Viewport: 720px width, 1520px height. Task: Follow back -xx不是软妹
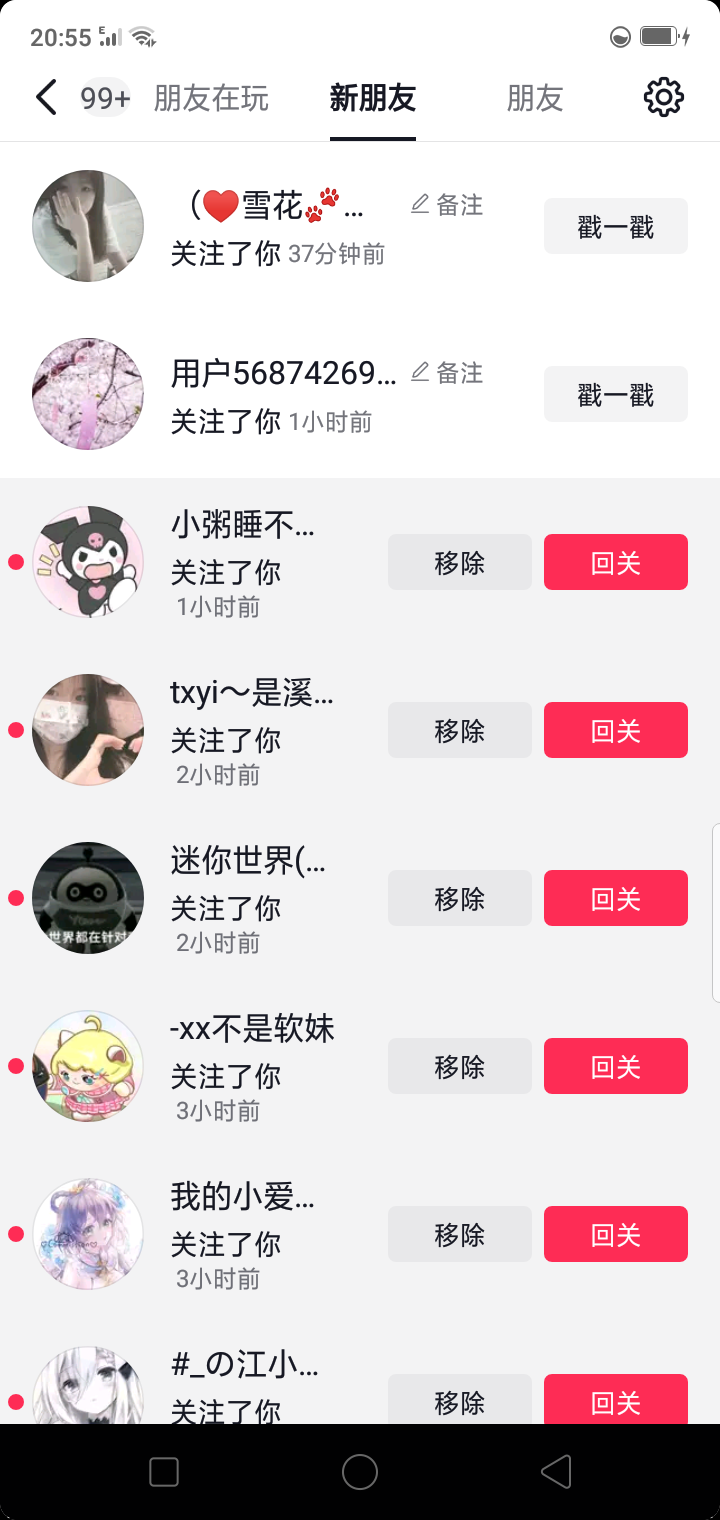[x=615, y=1067]
